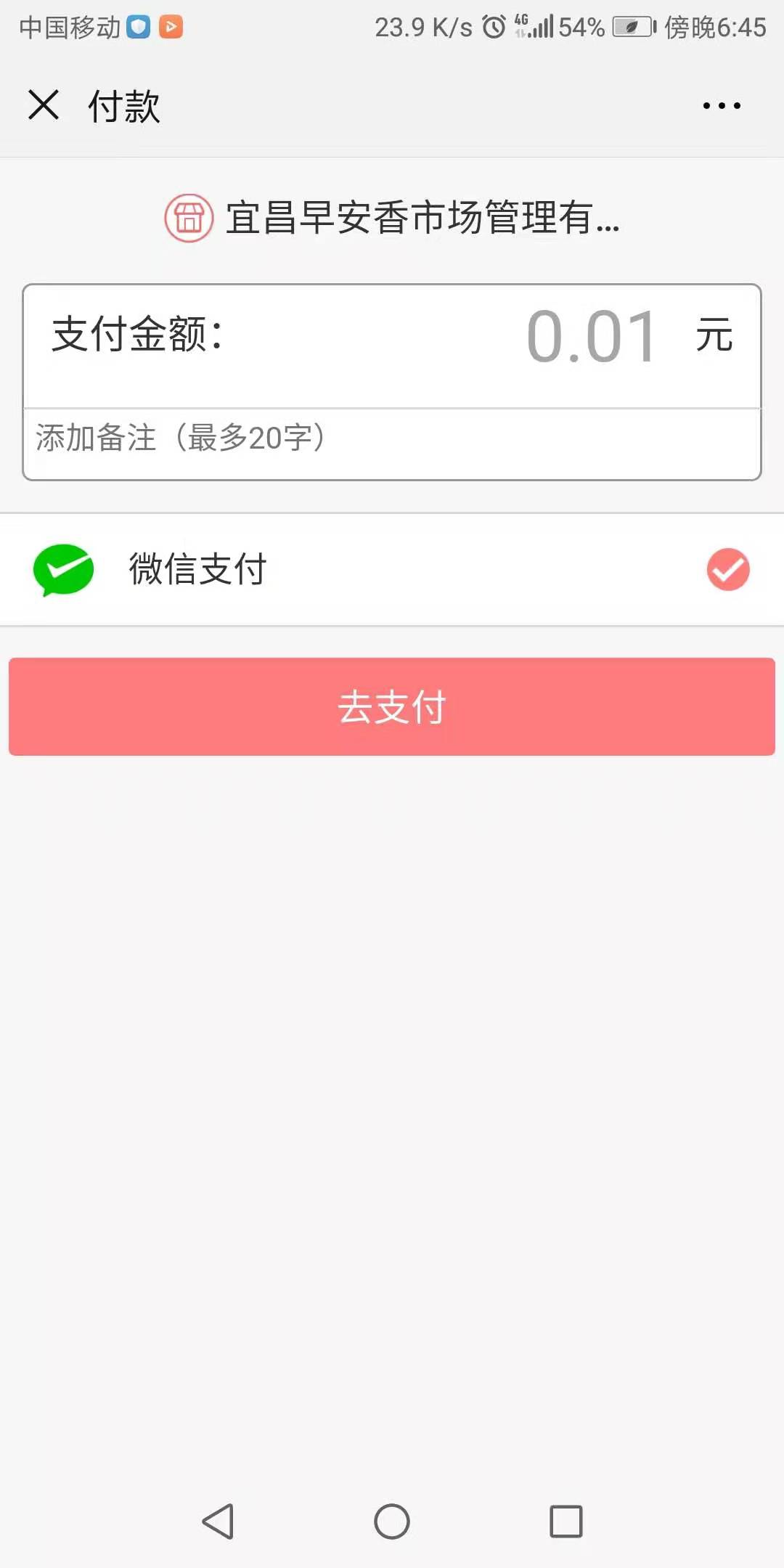The image size is (784, 1568).
Task: Open recent apps from navigation bar
Action: point(566,1521)
